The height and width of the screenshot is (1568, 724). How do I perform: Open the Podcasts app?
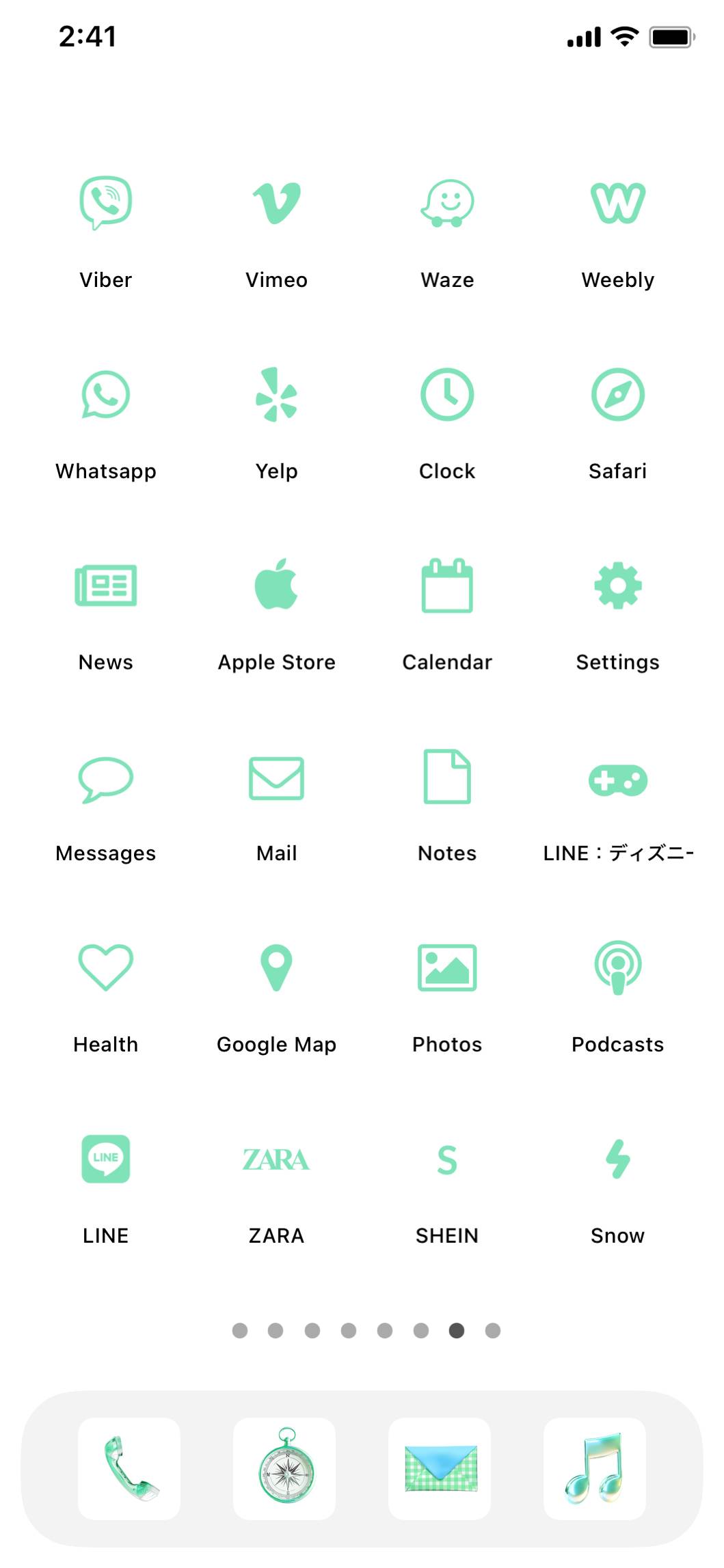pyautogui.click(x=617, y=967)
